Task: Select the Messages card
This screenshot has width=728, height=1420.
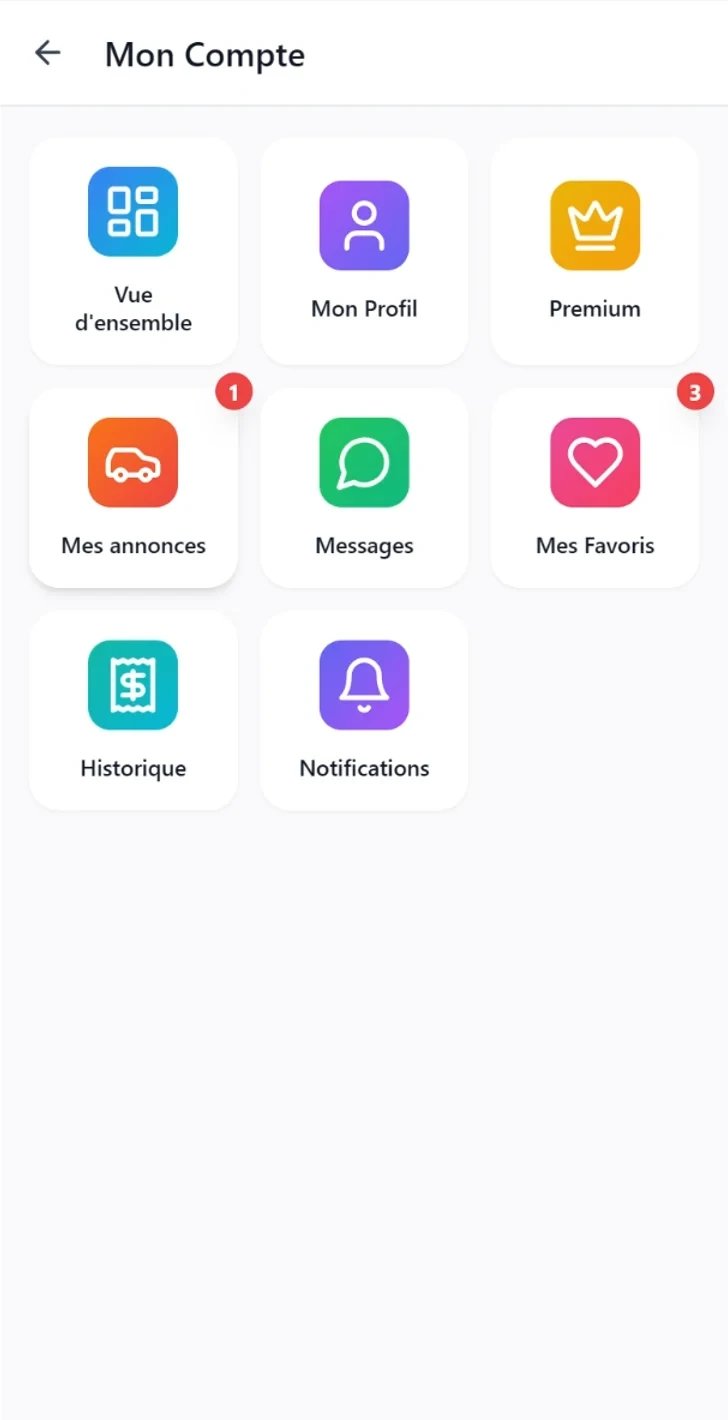Action: tap(364, 488)
